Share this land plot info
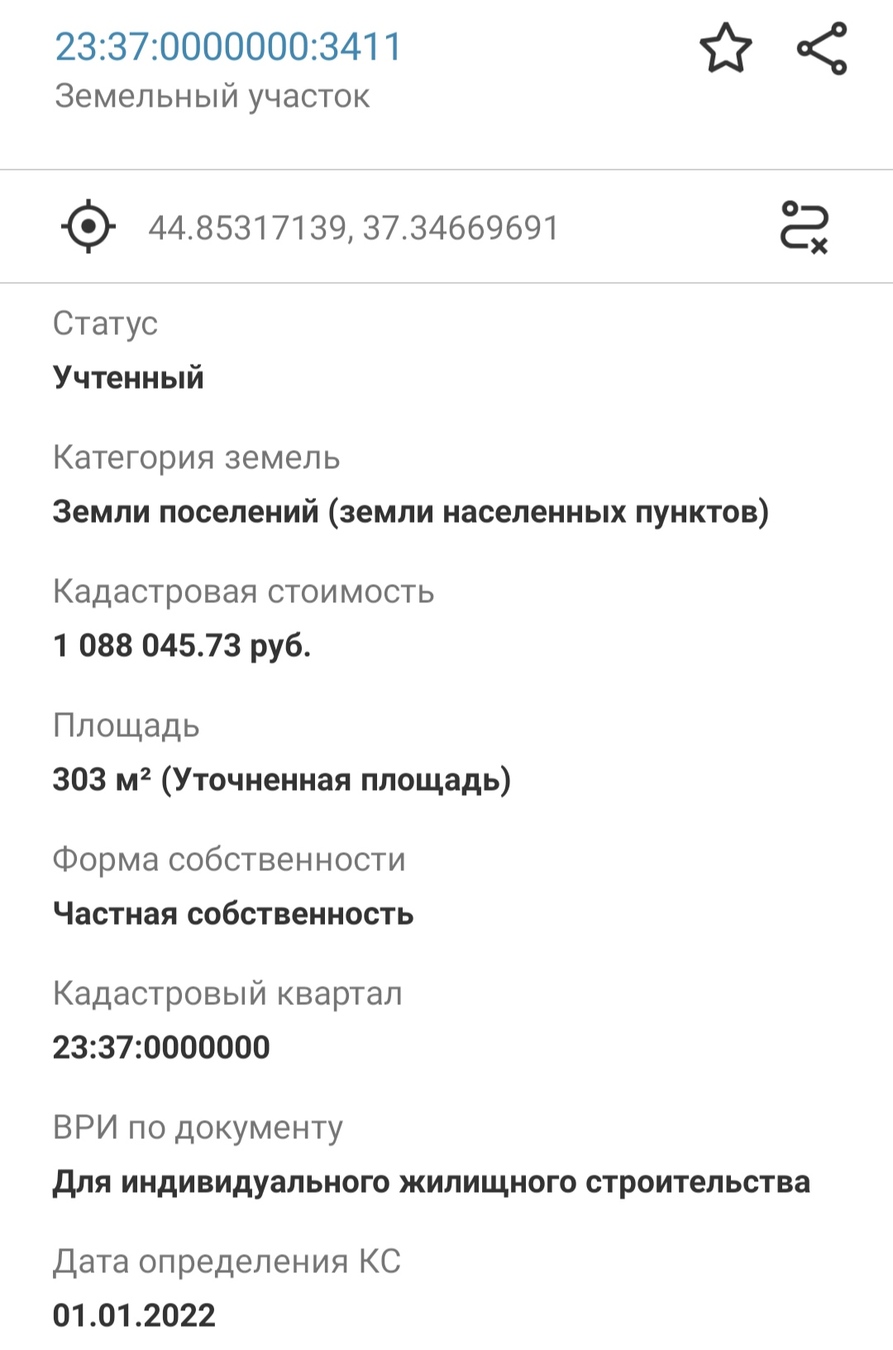893x1350 pixels. [x=822, y=48]
